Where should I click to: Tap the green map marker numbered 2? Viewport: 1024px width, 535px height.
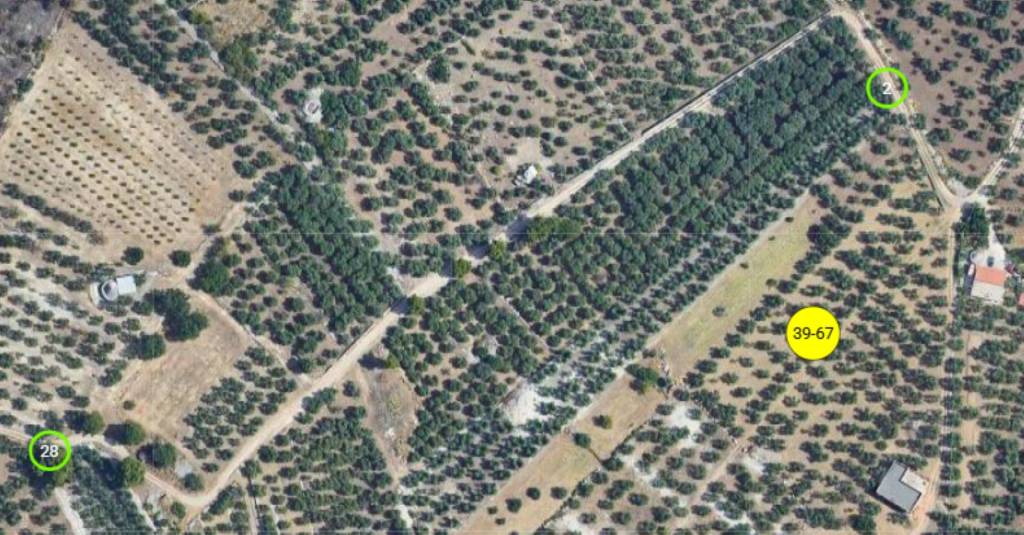coord(887,88)
